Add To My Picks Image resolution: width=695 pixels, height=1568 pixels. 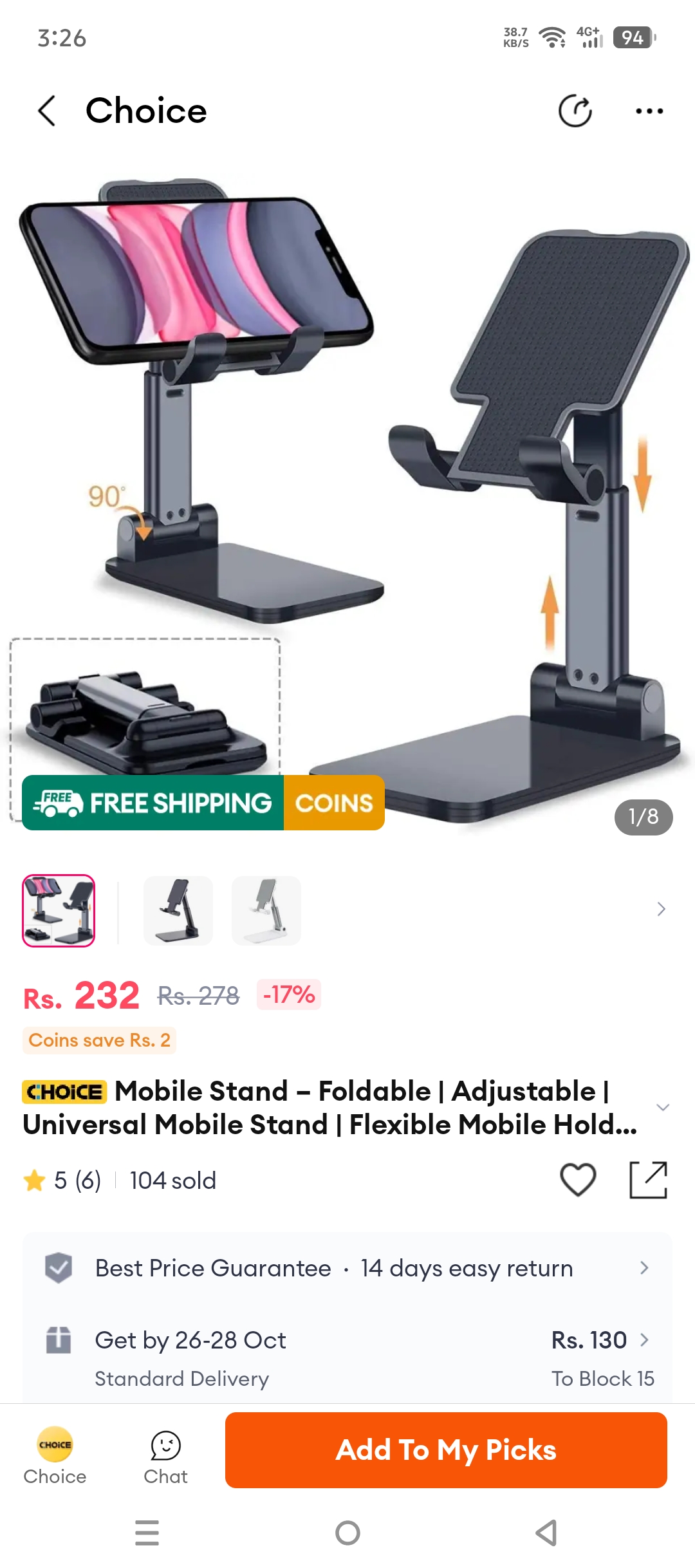pos(446,1450)
